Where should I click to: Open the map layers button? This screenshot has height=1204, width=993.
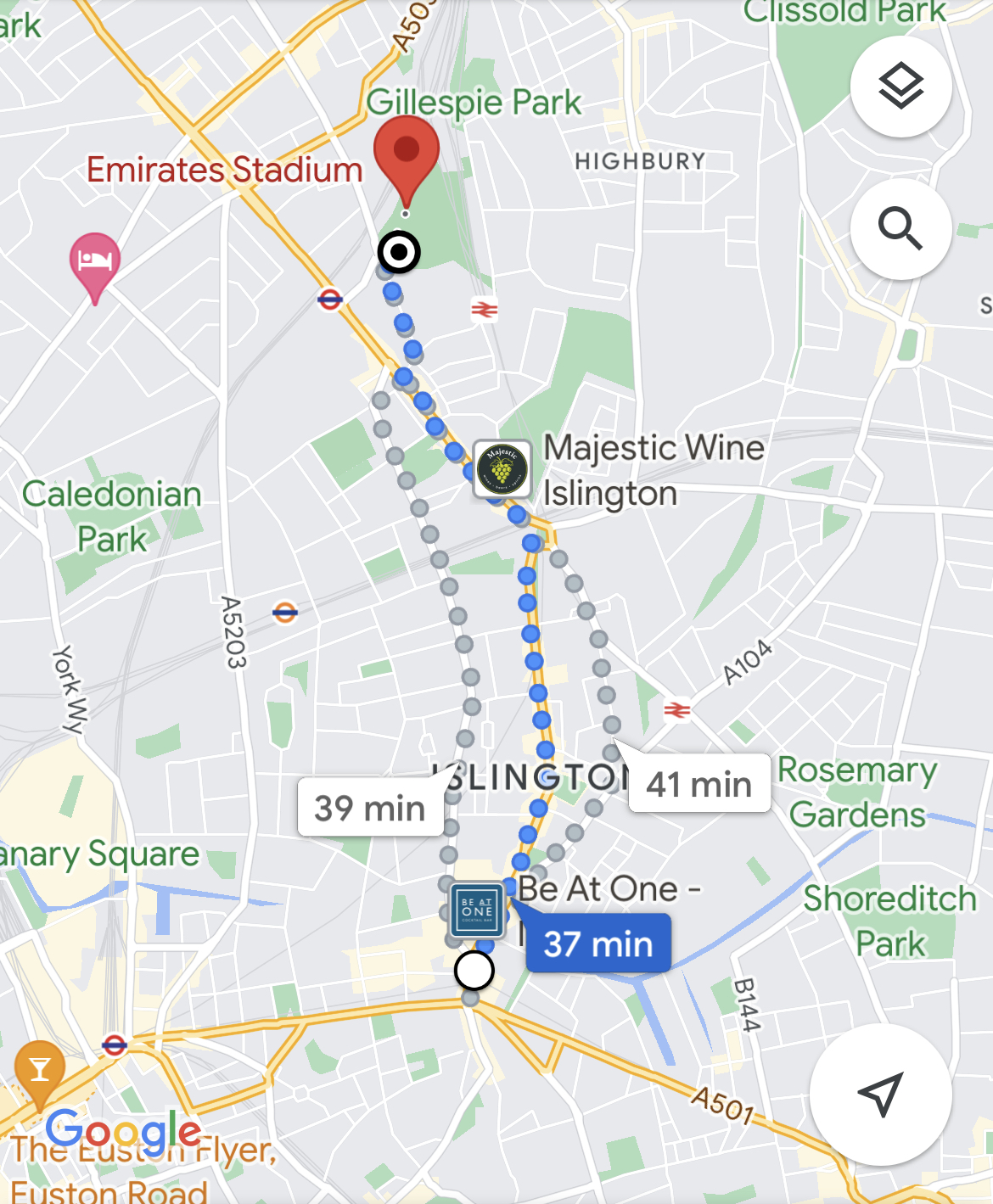900,87
